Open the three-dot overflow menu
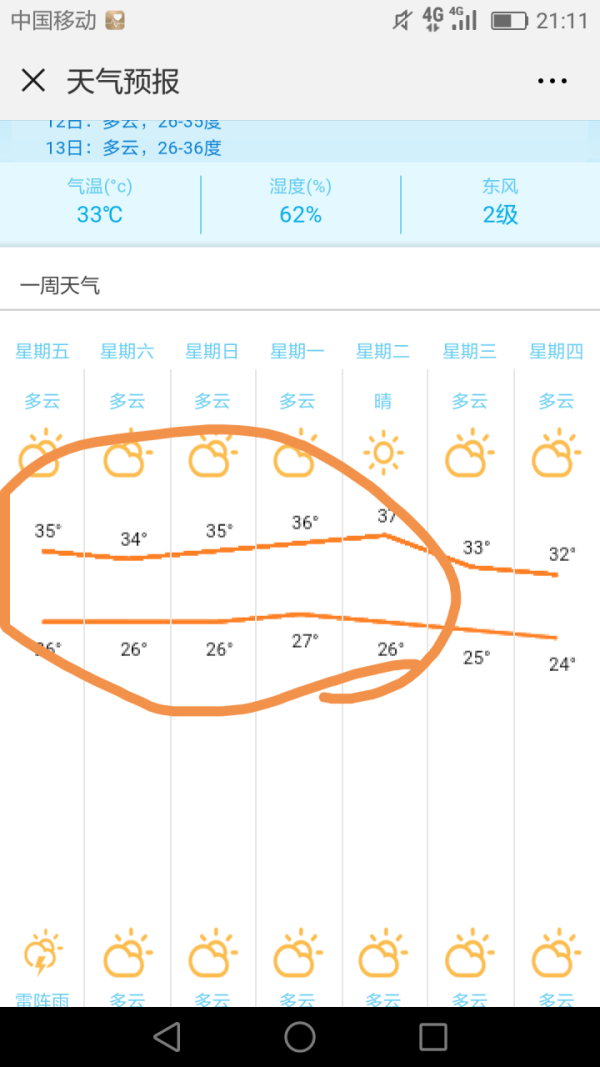The image size is (600, 1067). [552, 82]
